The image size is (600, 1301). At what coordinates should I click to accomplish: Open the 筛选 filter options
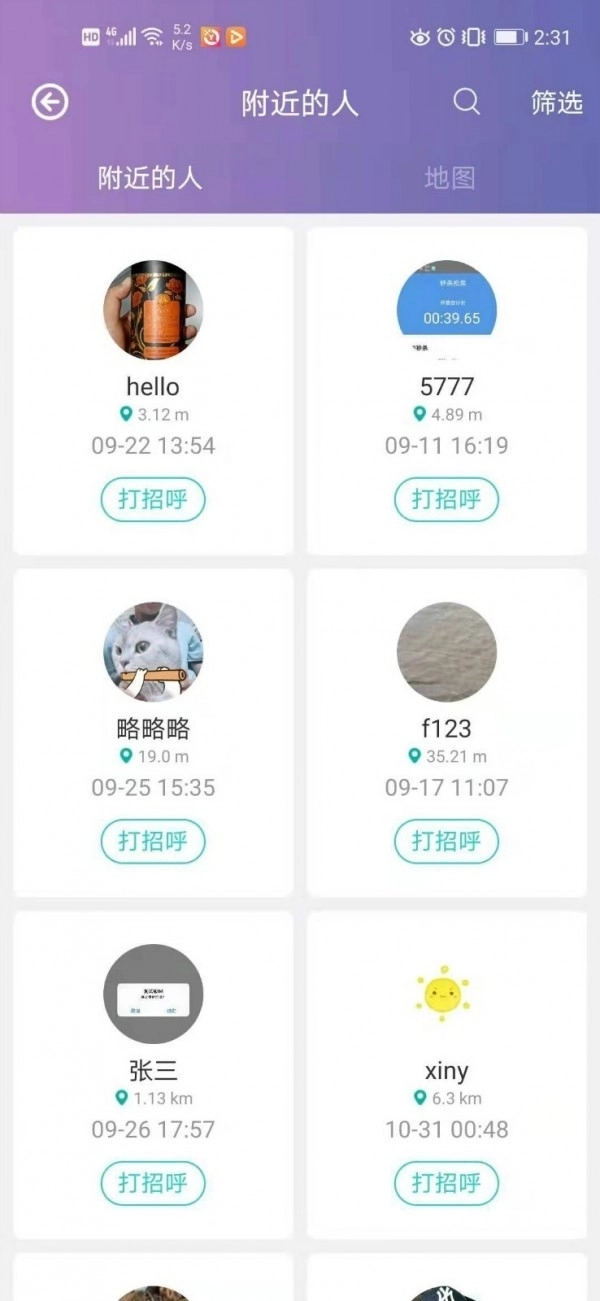(556, 102)
